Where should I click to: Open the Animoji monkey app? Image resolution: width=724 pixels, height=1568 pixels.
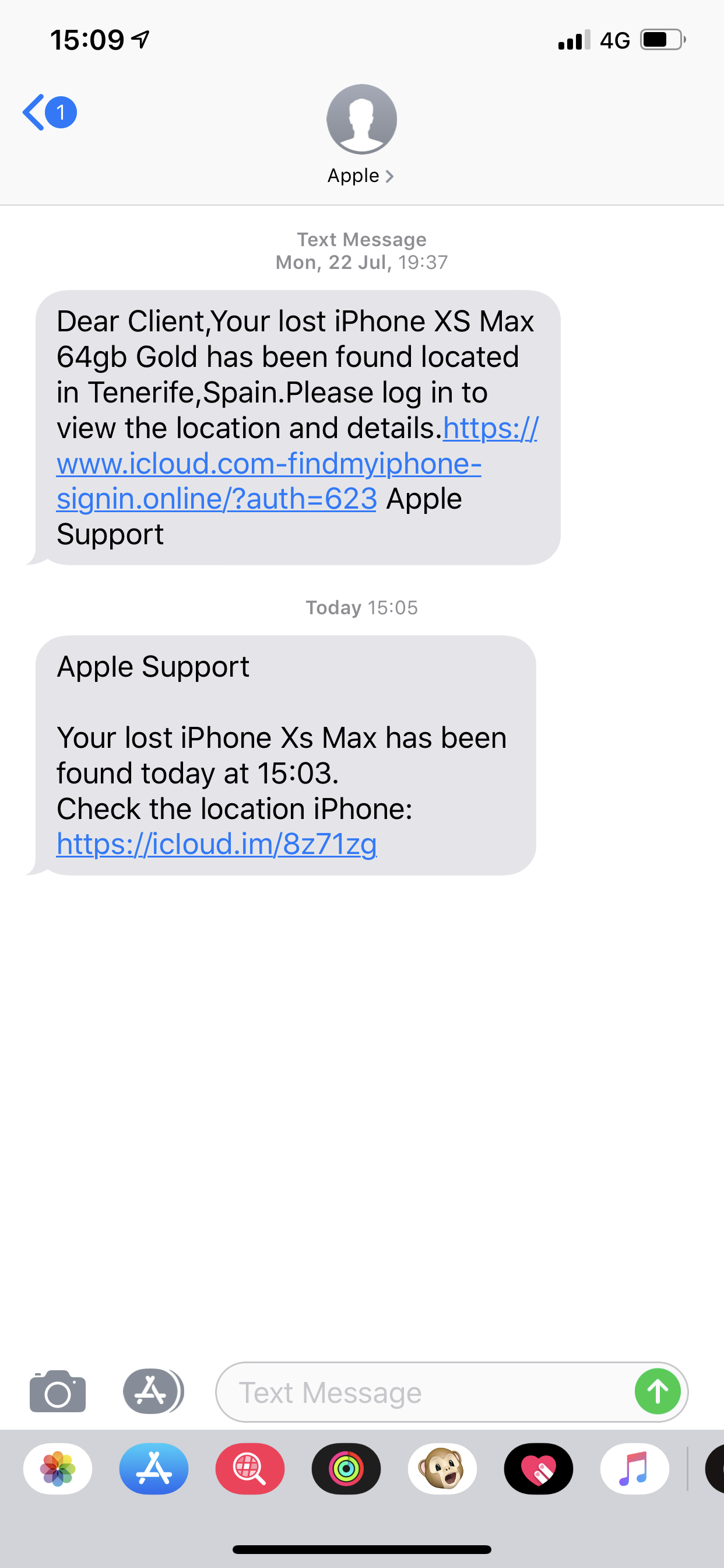coord(442,1469)
